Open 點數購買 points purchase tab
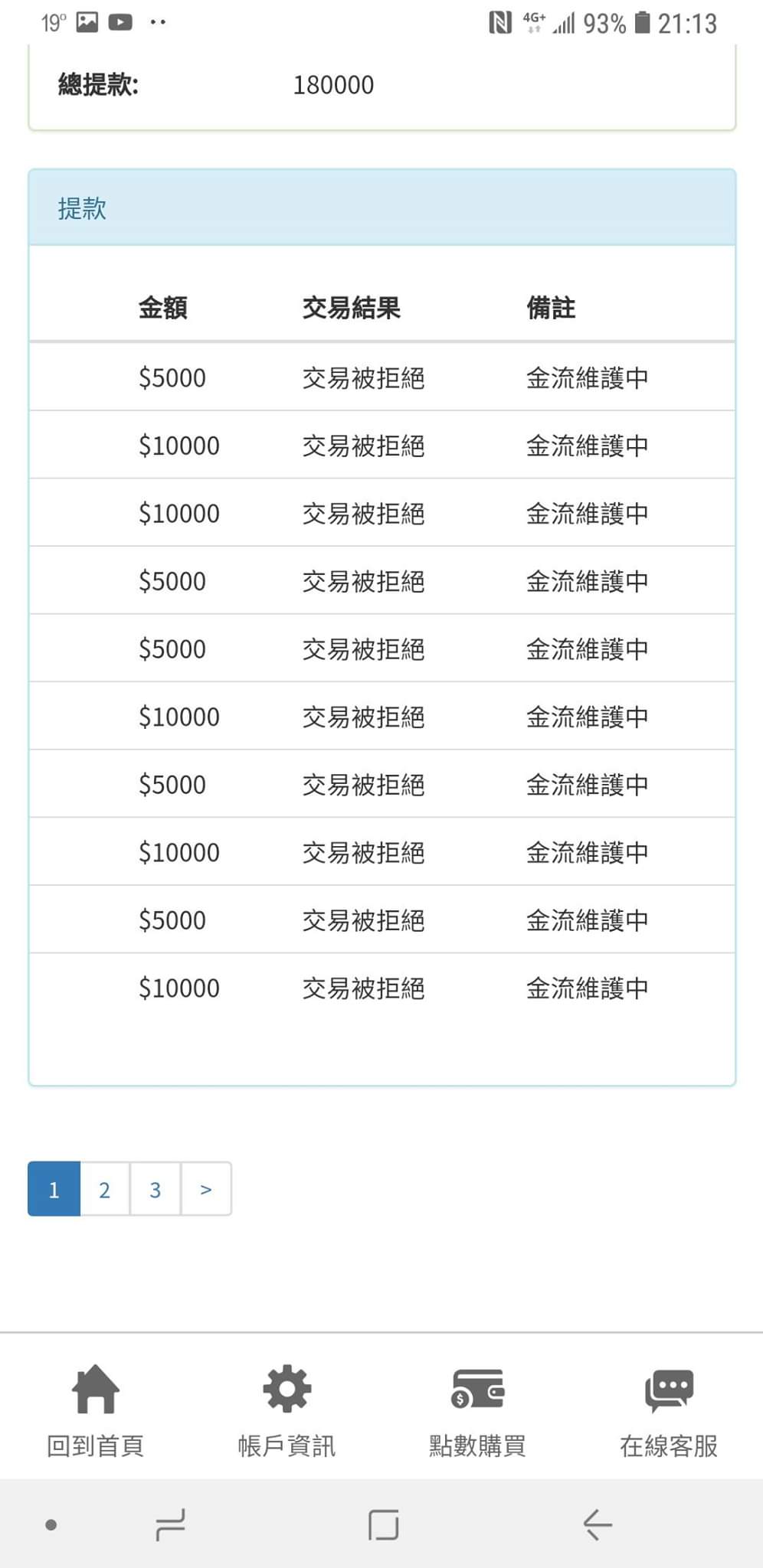763x1568 pixels. [477, 1410]
